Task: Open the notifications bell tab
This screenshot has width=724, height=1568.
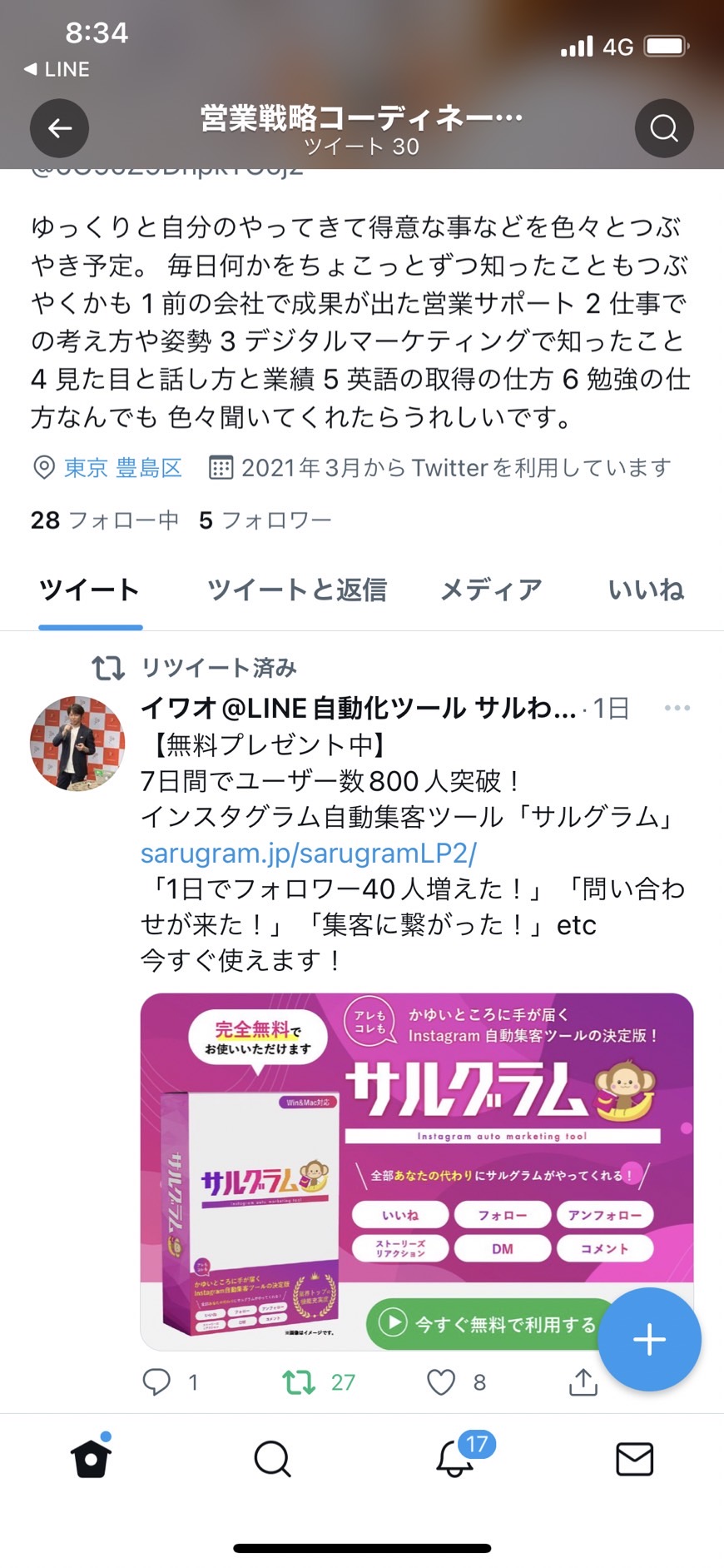Action: coord(456,1457)
